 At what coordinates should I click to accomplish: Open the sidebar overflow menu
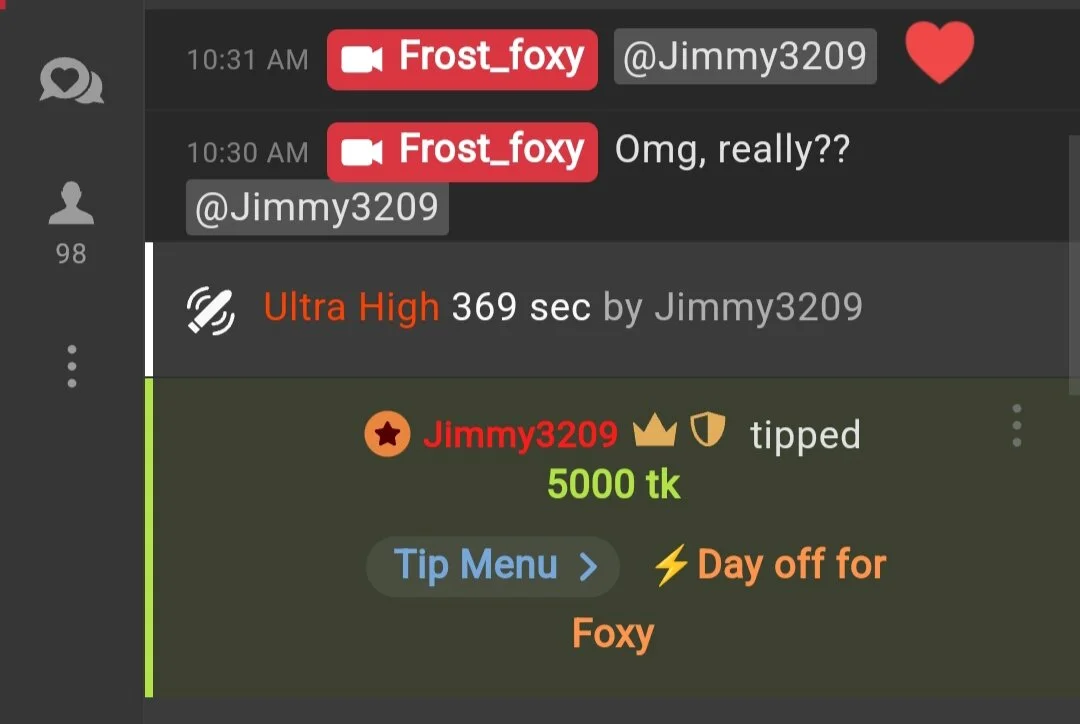coord(71,367)
